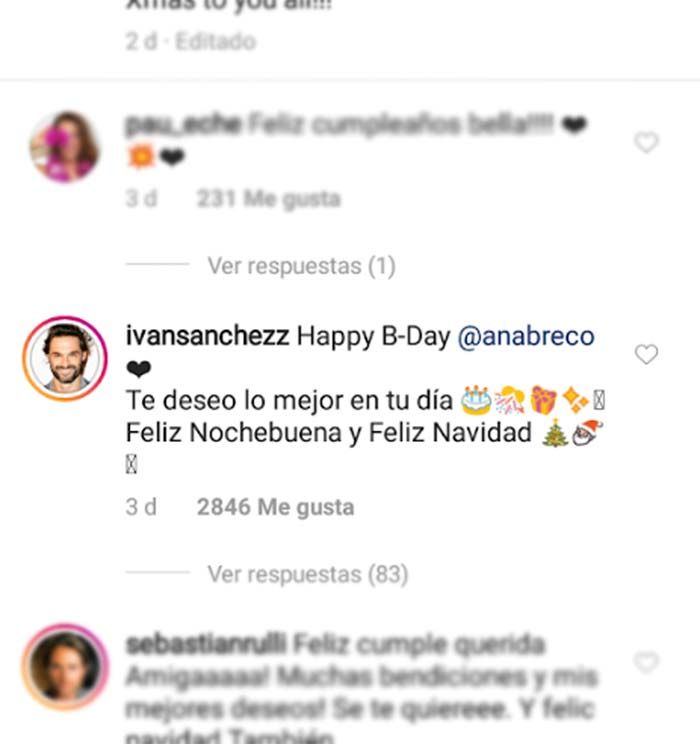Tap the ivansanchezz username
This screenshot has width=700, height=744.
(208, 337)
